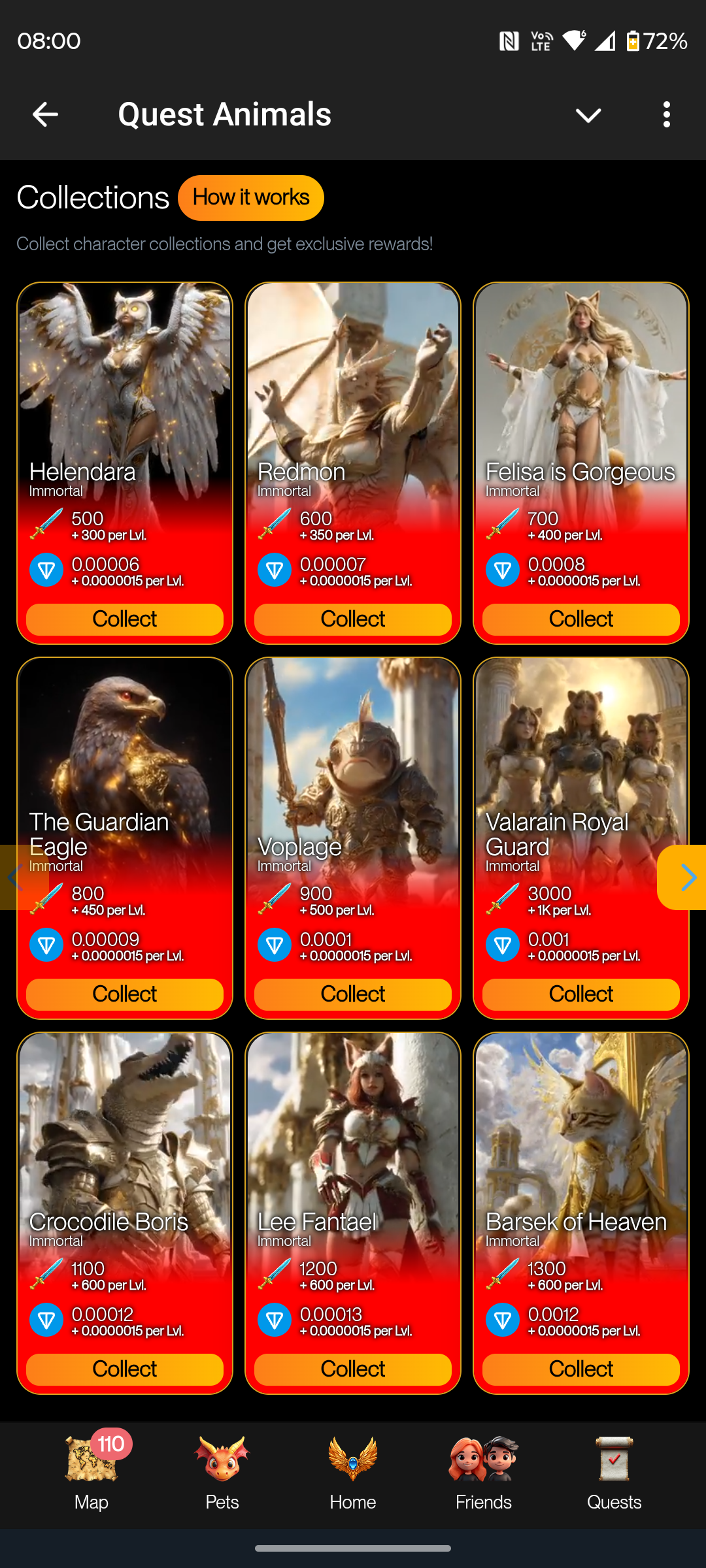
Task: Collect Barsek of Heaven
Action: (x=580, y=1369)
